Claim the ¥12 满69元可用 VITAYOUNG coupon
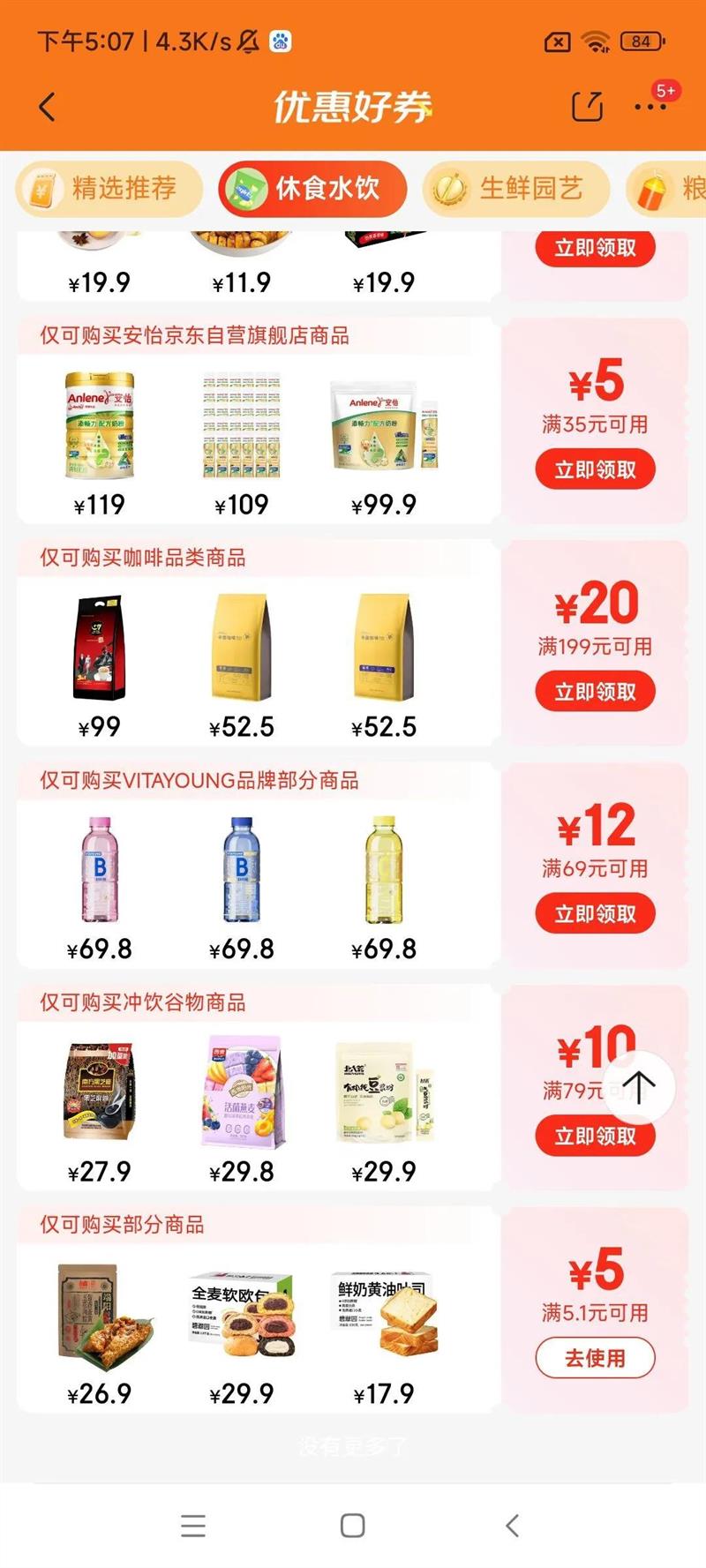This screenshot has width=706, height=1568. (595, 914)
